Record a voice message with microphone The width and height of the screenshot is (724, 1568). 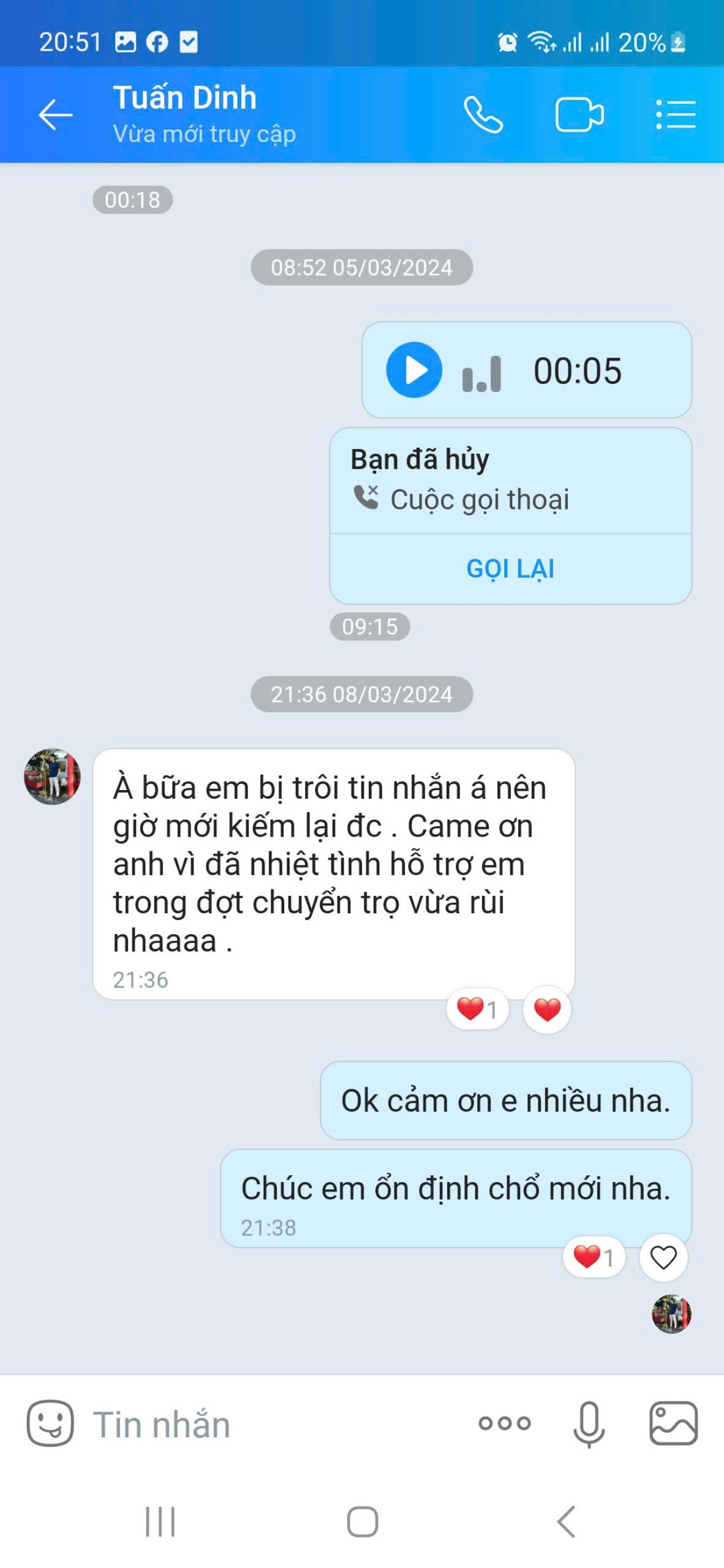(x=589, y=1423)
